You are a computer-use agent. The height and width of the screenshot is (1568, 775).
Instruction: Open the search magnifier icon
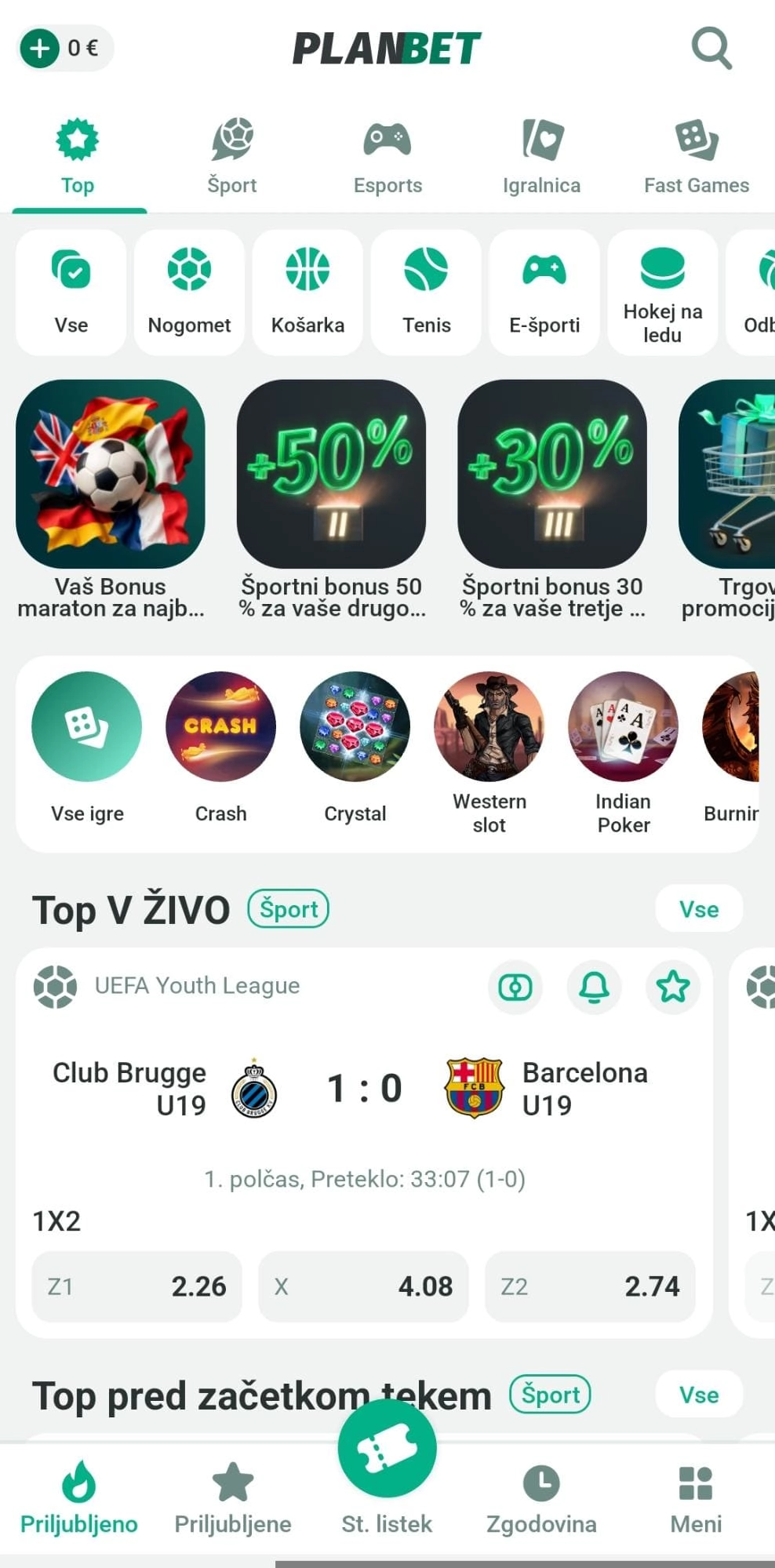711,49
